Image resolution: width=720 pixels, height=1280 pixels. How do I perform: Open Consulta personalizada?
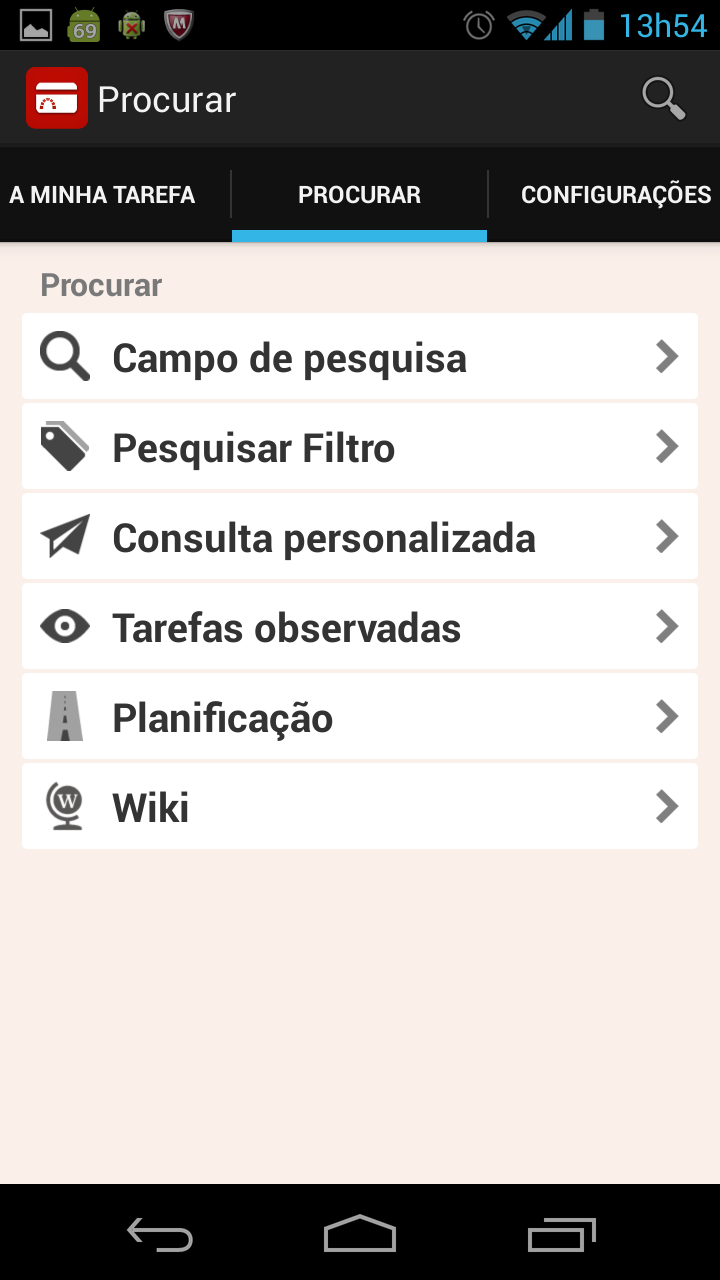pyautogui.click(x=360, y=537)
